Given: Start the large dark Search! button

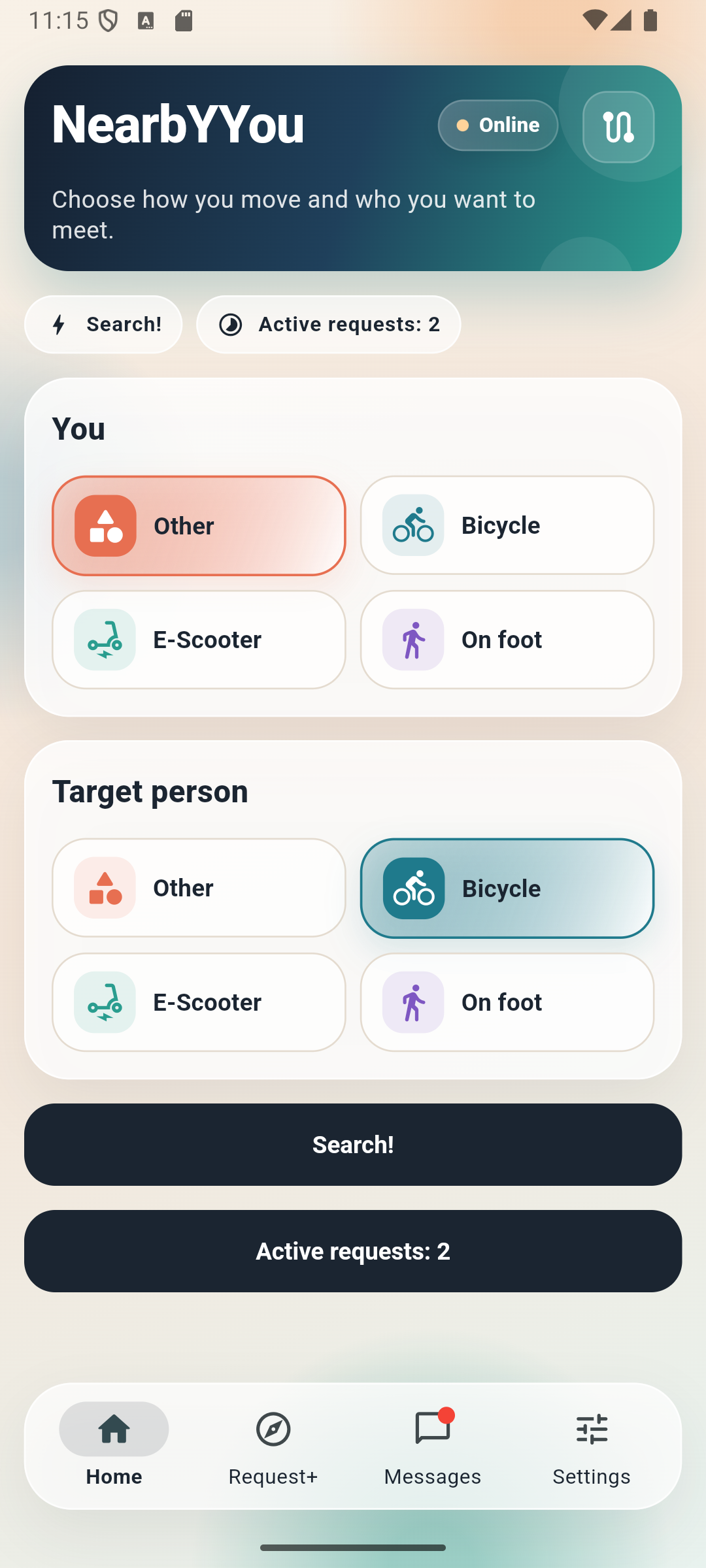Looking at the screenshot, I should pyautogui.click(x=353, y=1145).
